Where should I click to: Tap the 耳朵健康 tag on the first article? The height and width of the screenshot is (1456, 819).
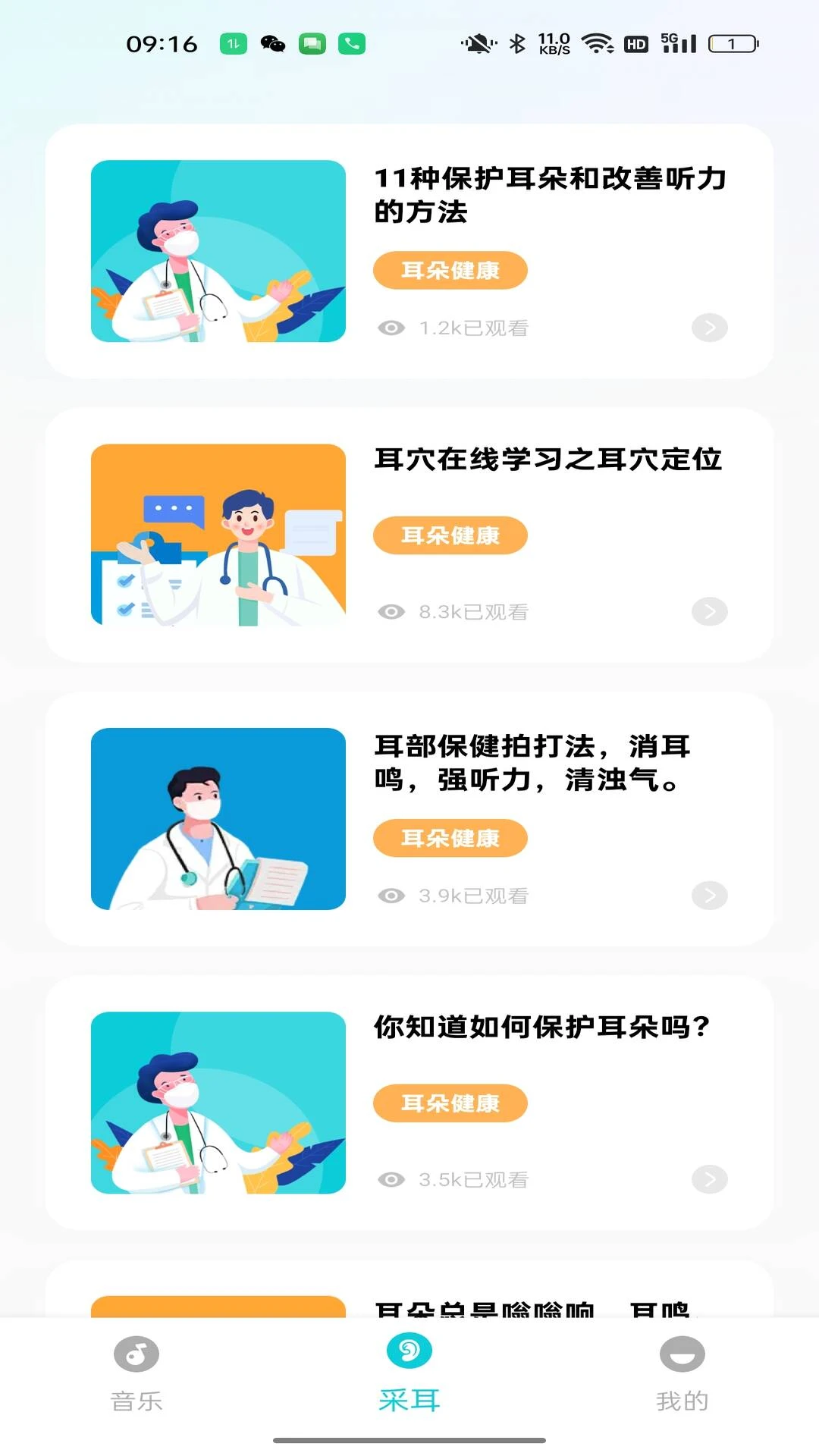(450, 270)
